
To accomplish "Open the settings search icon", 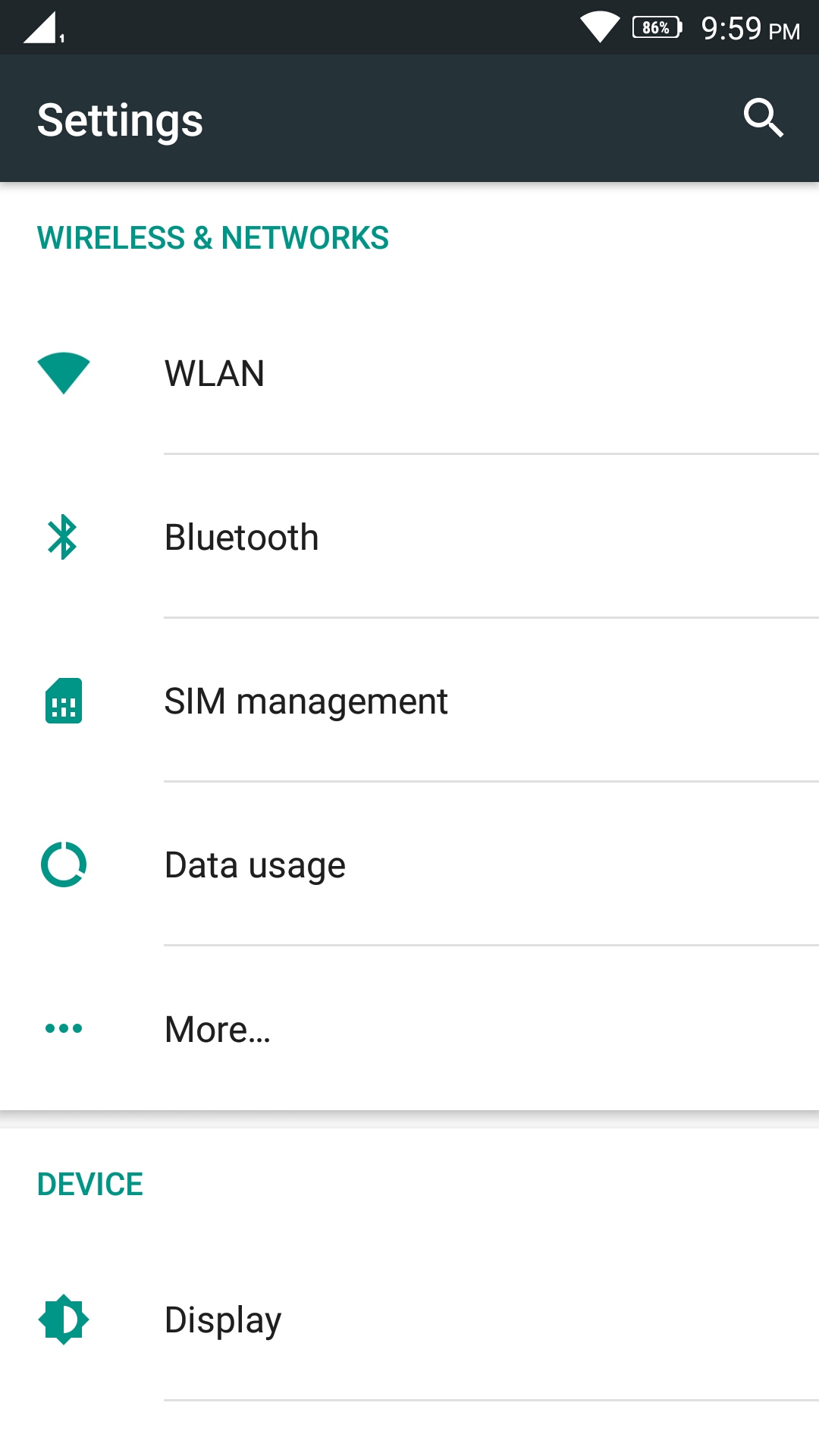I will tap(763, 118).
